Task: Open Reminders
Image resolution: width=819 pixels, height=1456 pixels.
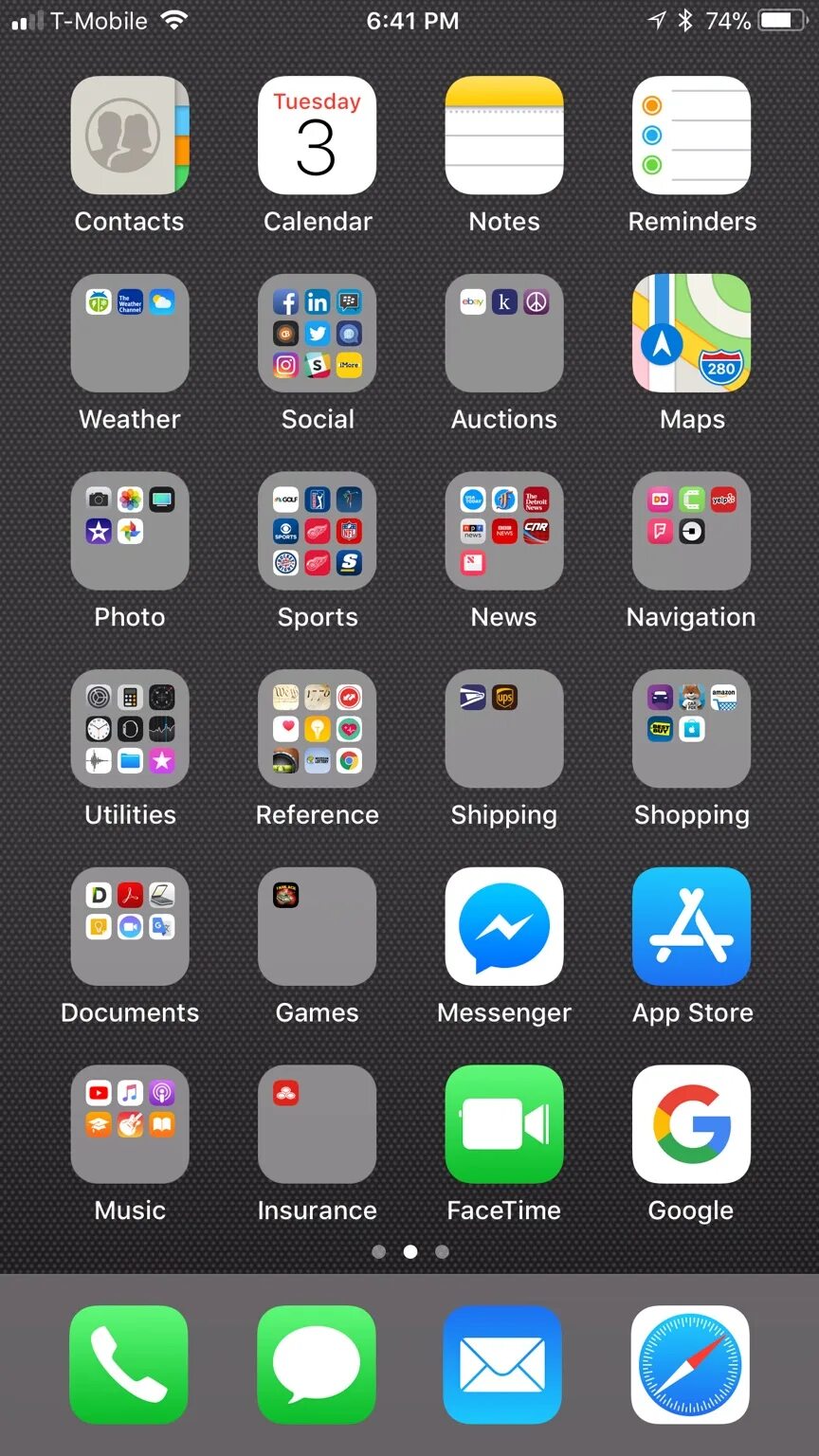Action: click(x=691, y=136)
